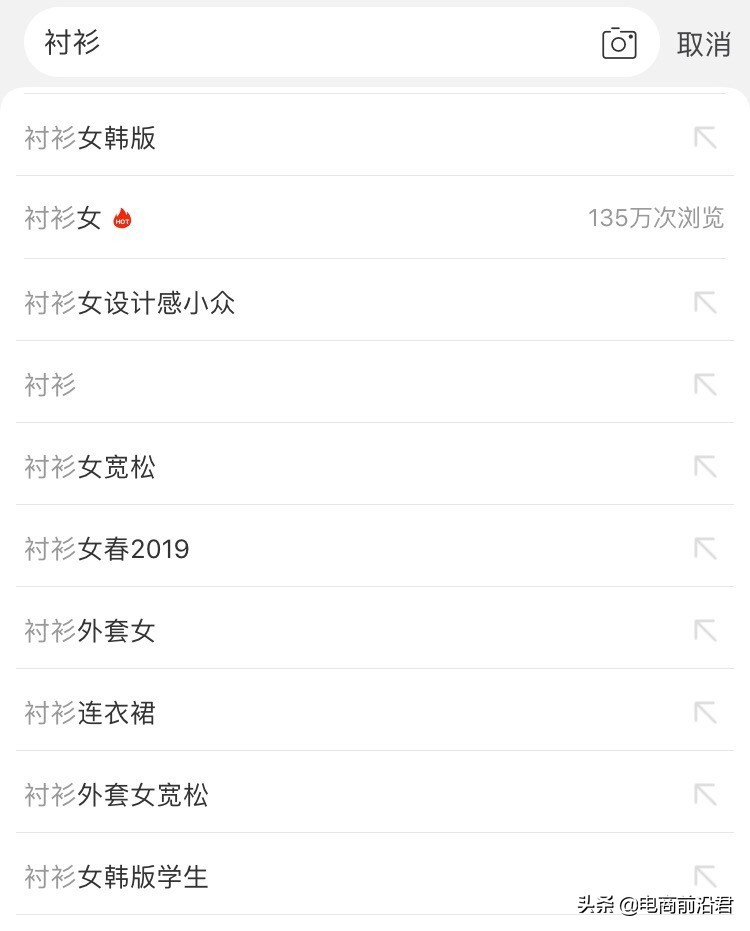Click the 135万次浏览 view count text
Image resolution: width=750 pixels, height=931 pixels.
coord(657,218)
